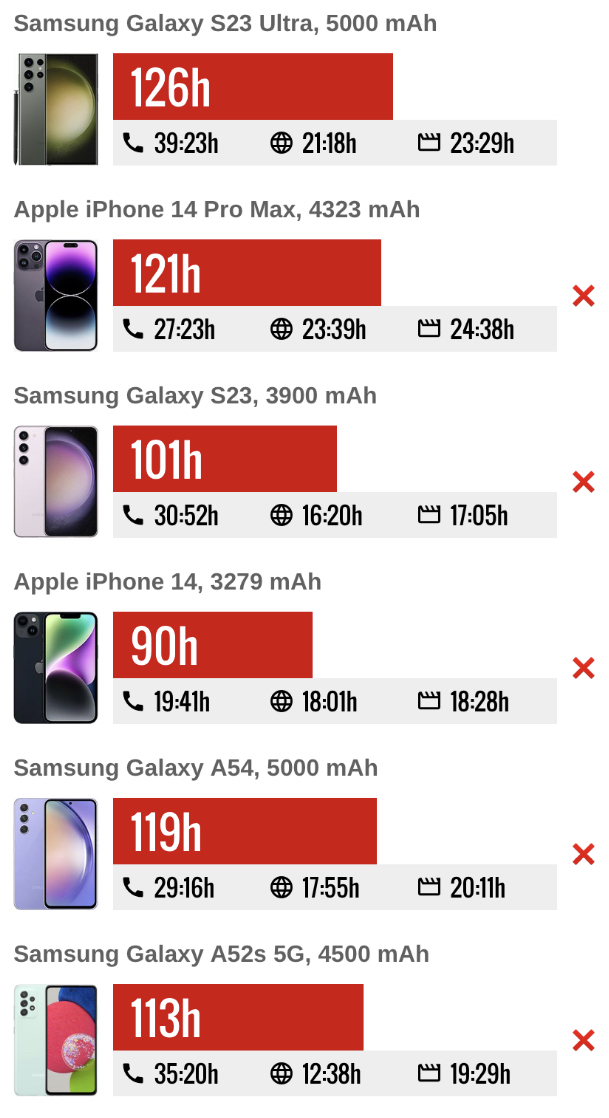
Task: Remove Samsung Galaxy S23 3900 mAh from comparison
Action: [x=583, y=481]
